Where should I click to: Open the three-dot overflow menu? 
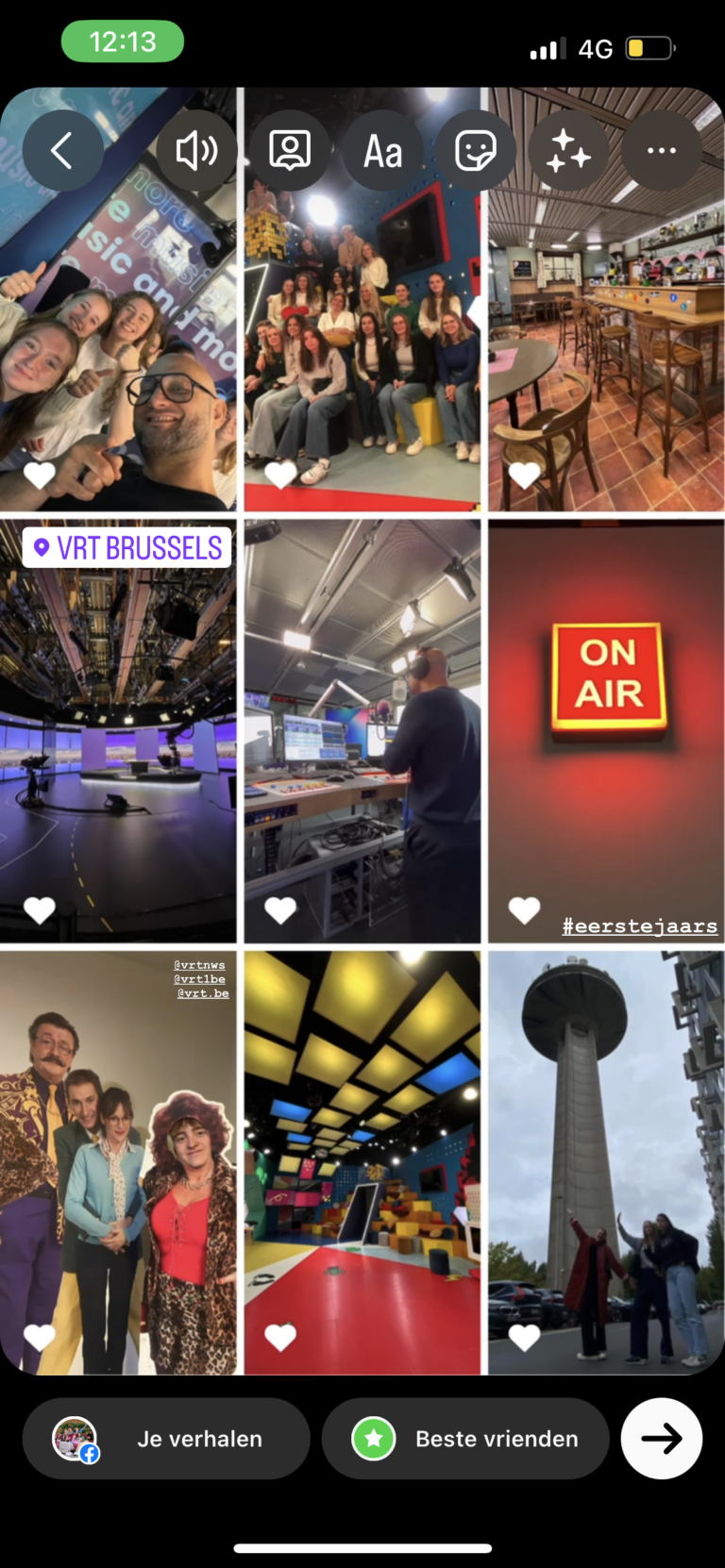coord(662,150)
